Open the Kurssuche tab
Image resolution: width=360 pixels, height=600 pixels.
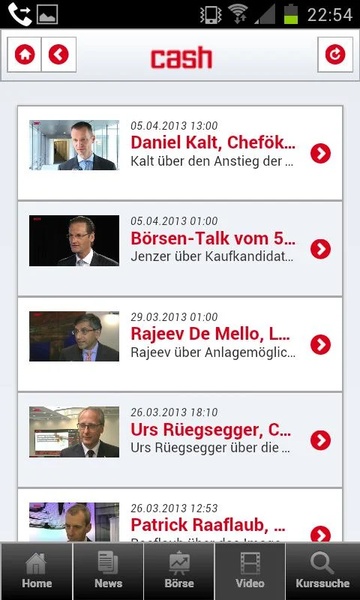pyautogui.click(x=323, y=571)
